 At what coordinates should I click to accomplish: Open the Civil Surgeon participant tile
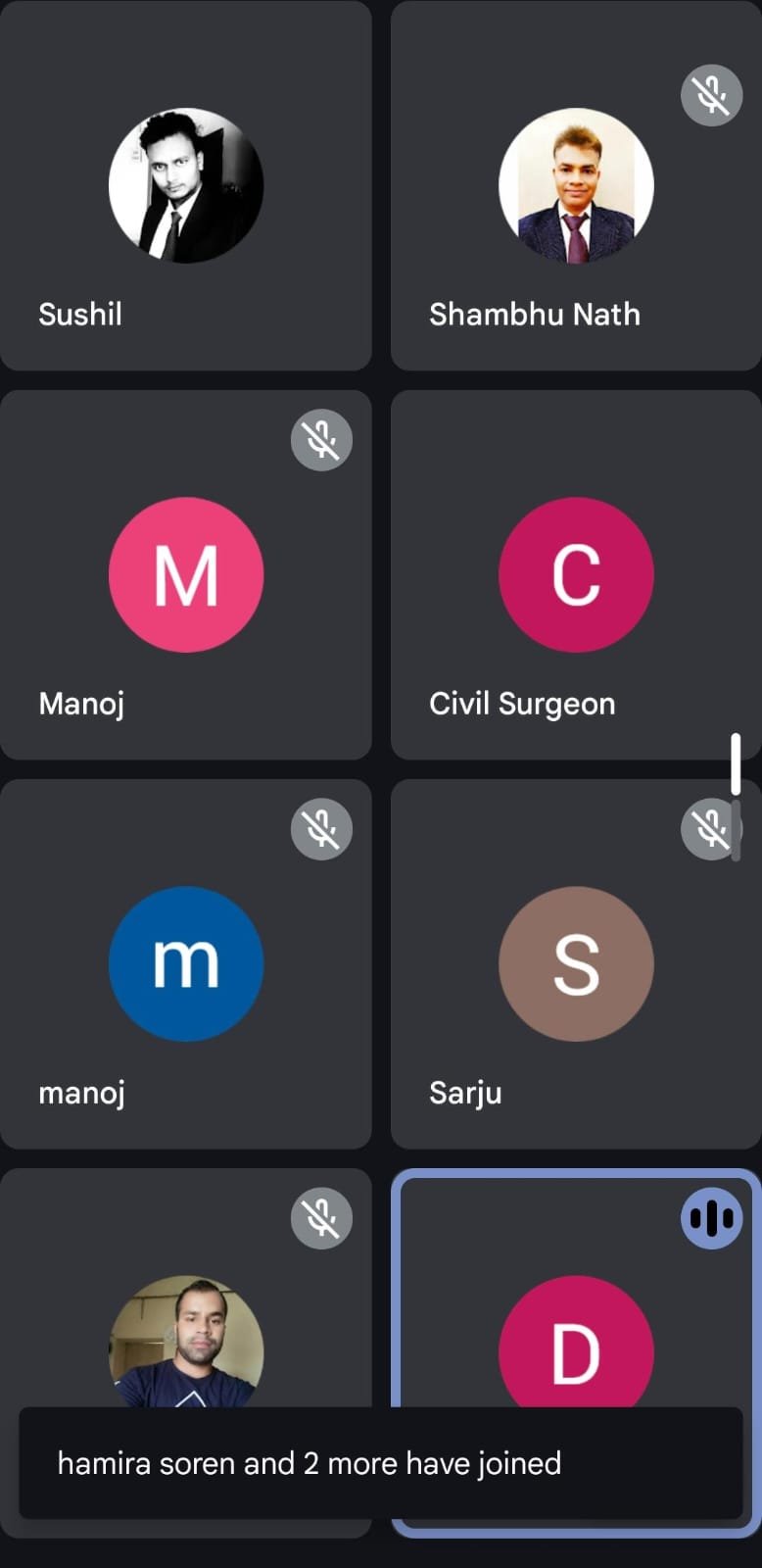[x=575, y=575]
